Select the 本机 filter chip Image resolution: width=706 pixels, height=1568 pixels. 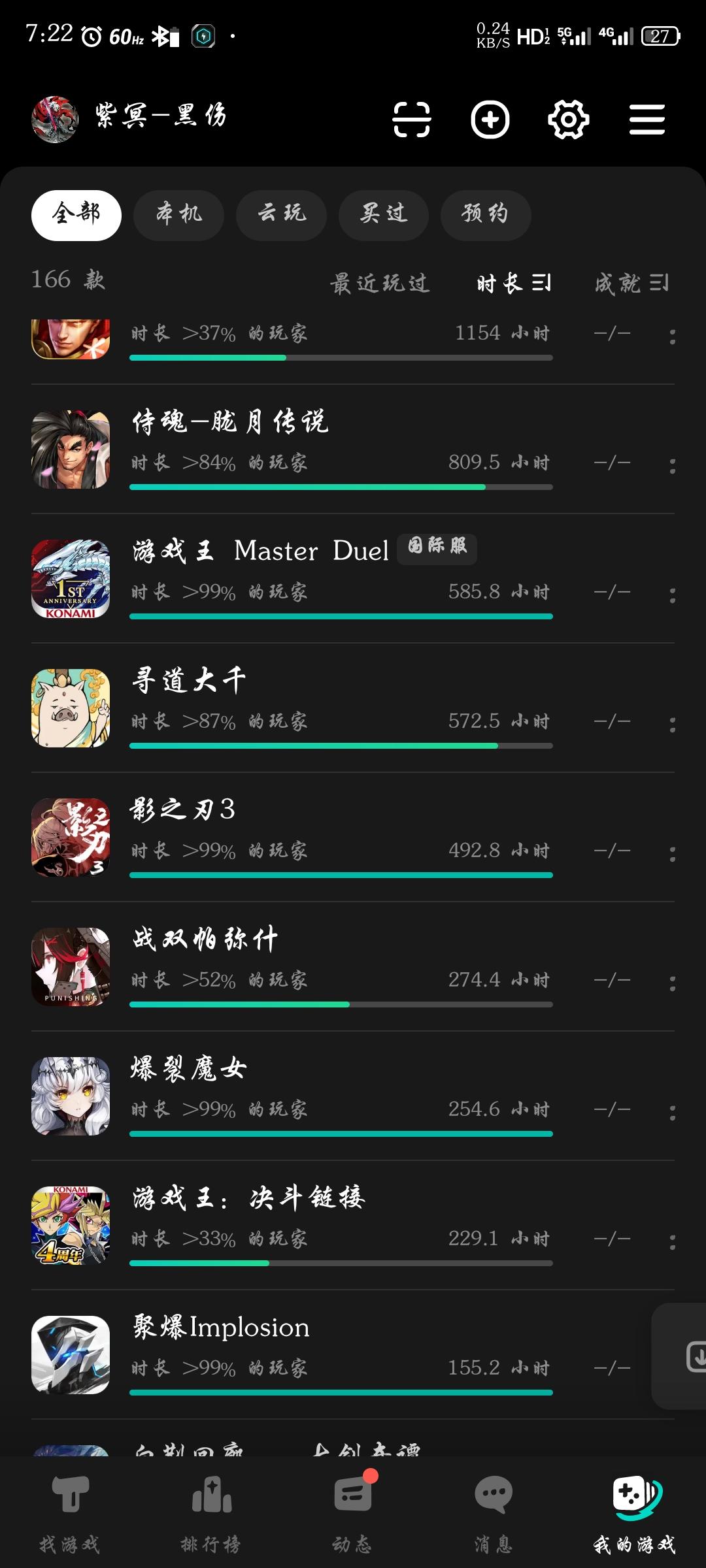pos(178,216)
